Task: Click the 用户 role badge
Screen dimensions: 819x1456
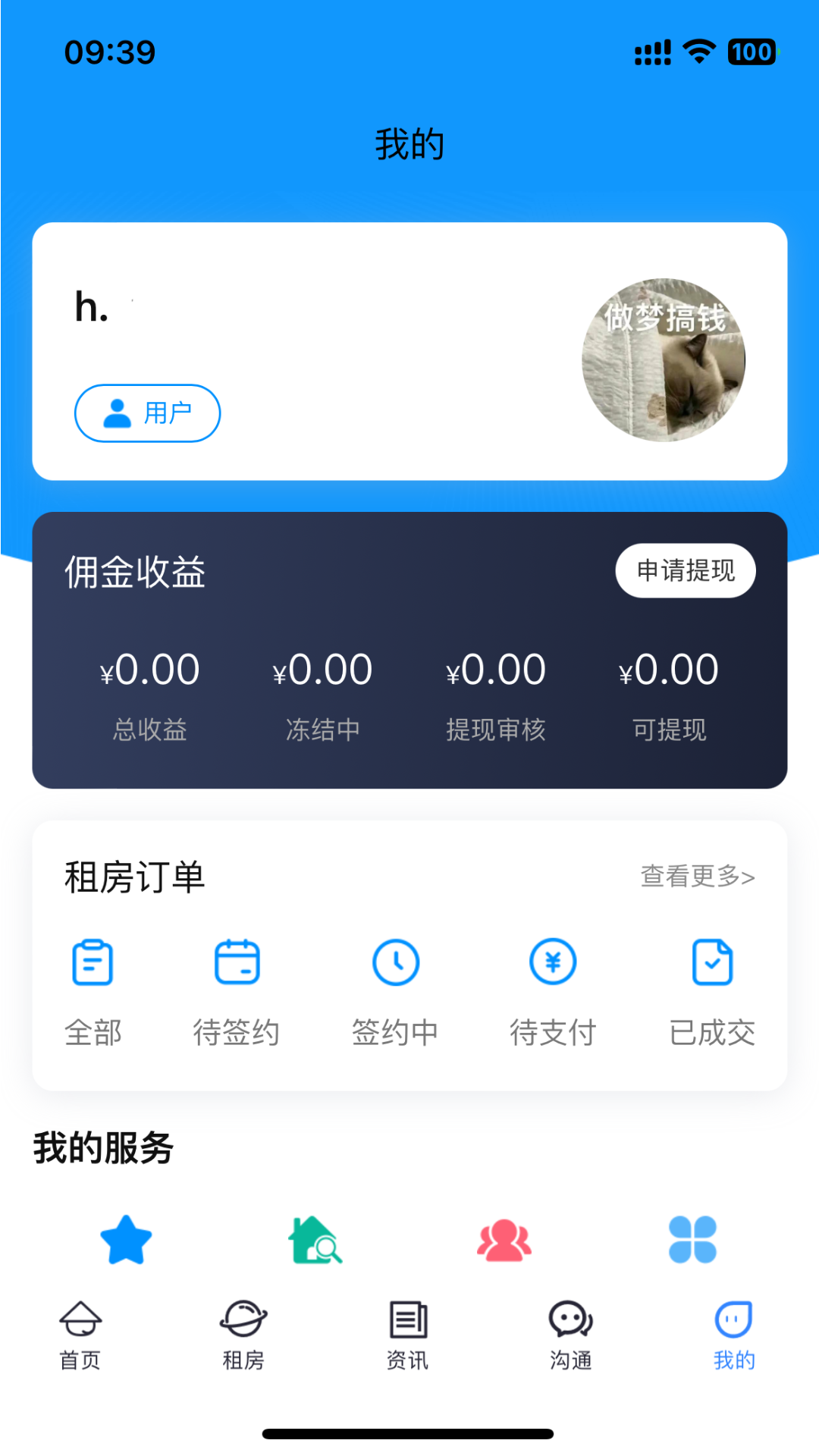Action: coord(147,413)
